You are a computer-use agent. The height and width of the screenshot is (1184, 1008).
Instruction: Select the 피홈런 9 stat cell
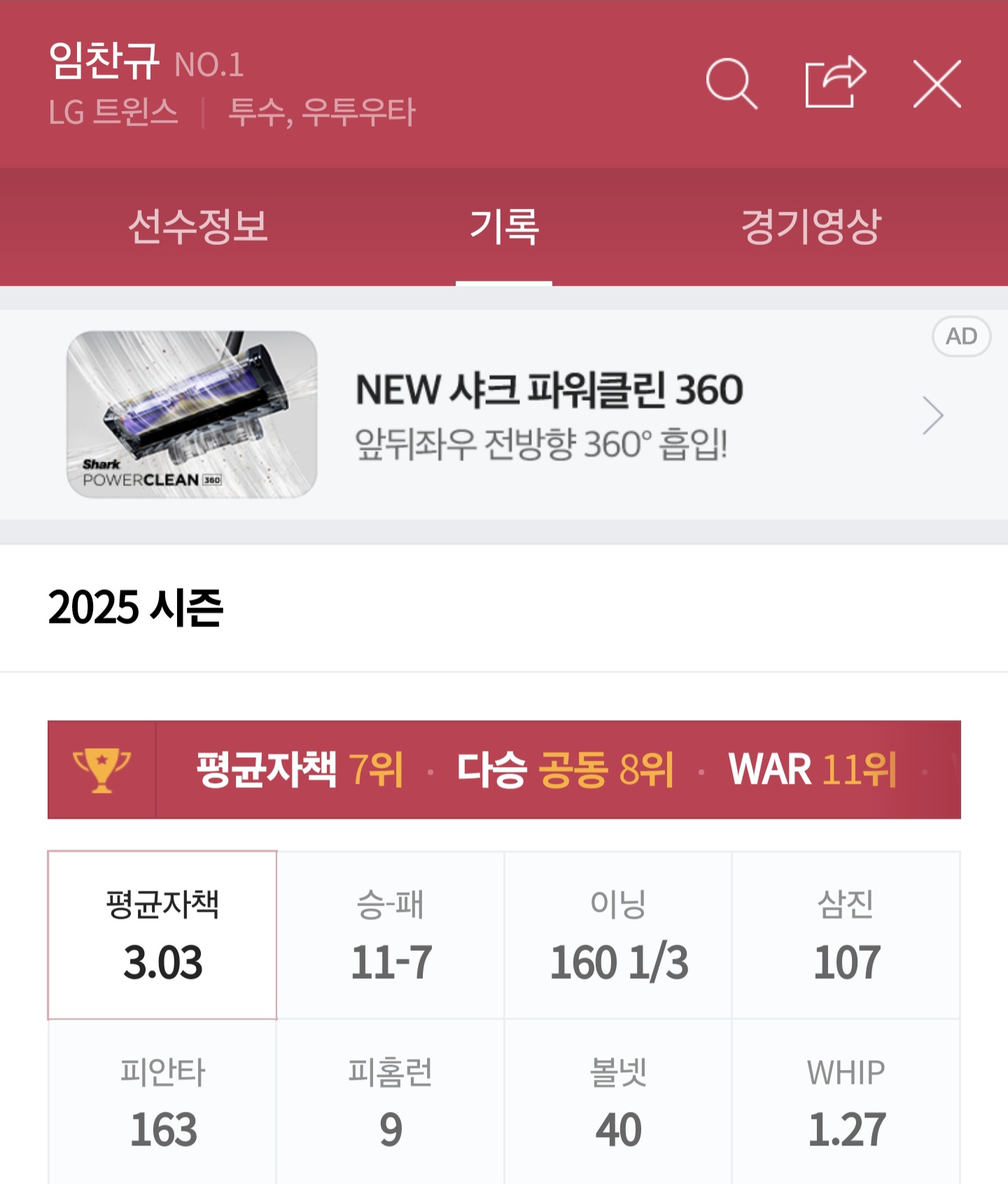(x=391, y=1102)
